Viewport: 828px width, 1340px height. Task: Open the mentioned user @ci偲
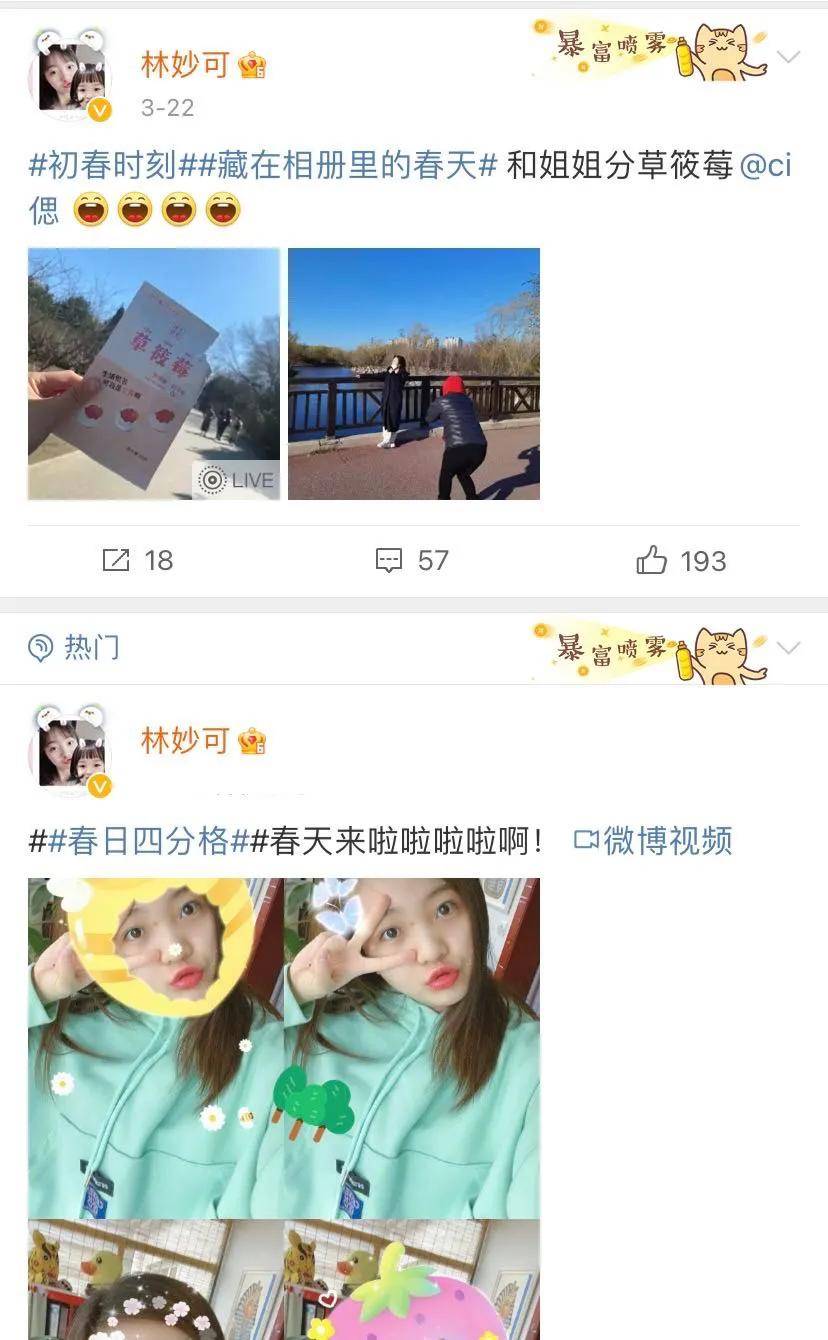(x=765, y=165)
